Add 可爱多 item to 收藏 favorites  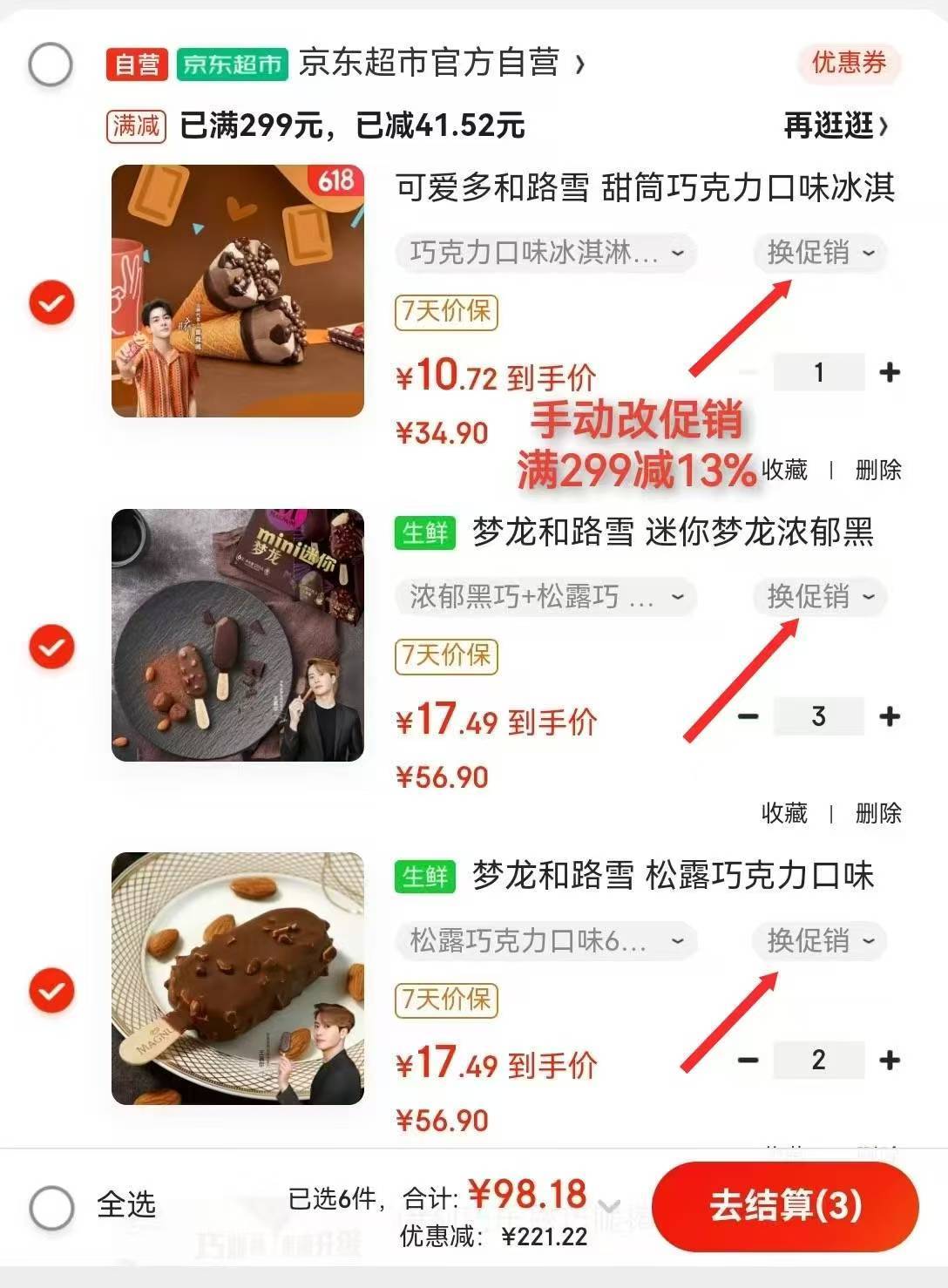coord(784,471)
